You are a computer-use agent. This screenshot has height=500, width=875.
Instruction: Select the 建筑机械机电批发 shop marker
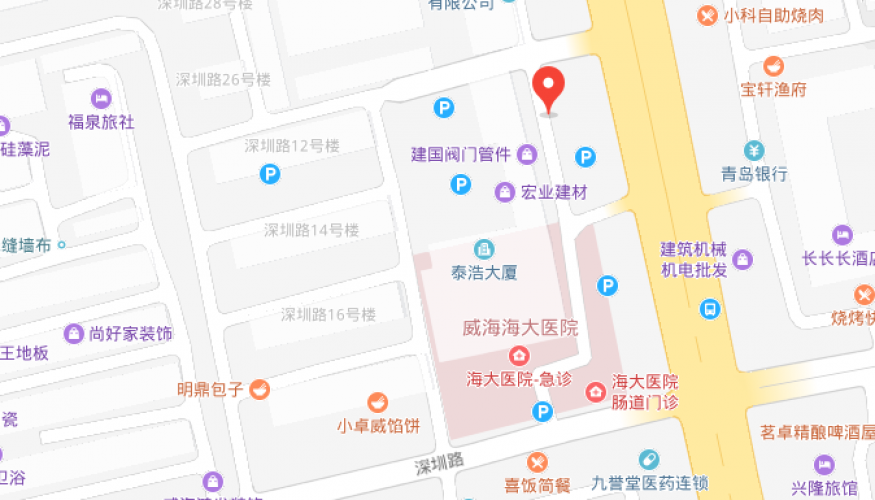[x=743, y=260]
